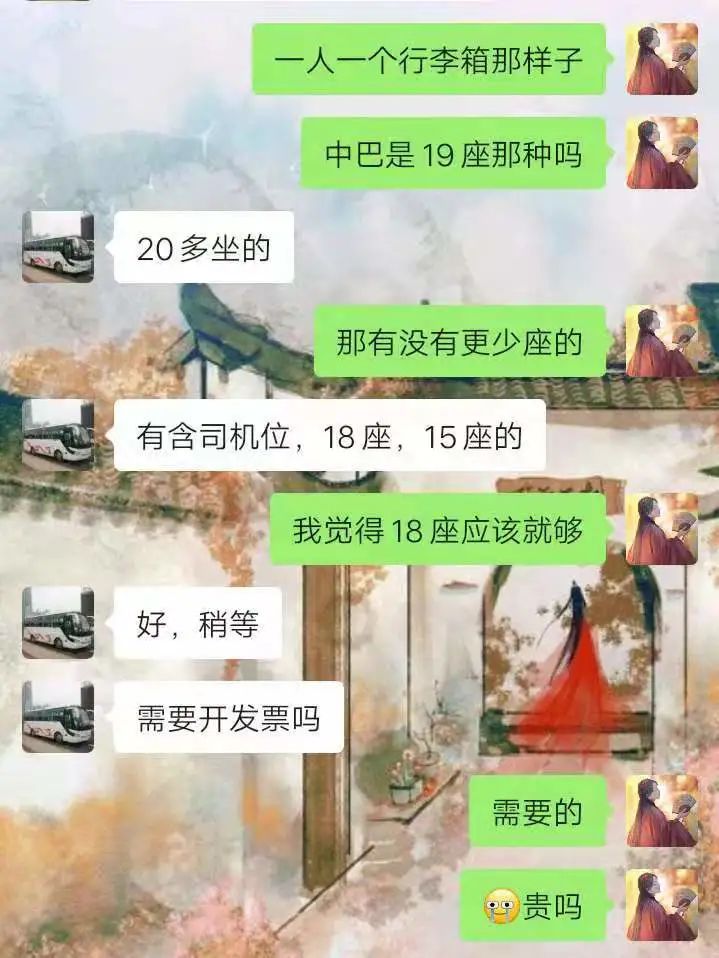Tap bus avatar beside '需要开发票吗' message
The width and height of the screenshot is (719, 958).
(x=58, y=717)
